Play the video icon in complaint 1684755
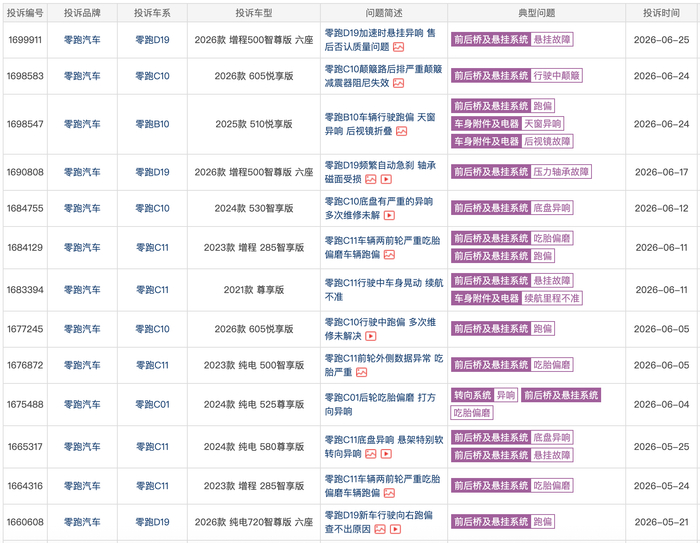700x543 pixels. click(x=389, y=216)
